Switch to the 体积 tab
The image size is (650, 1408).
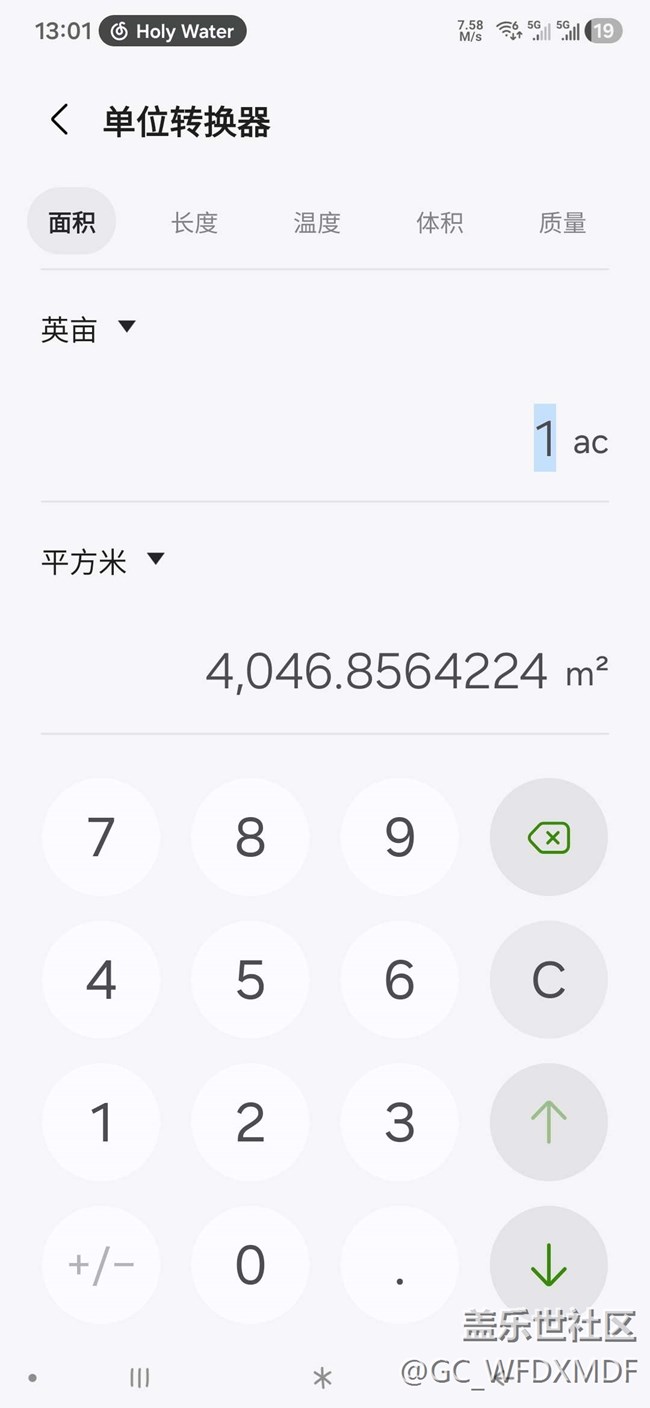point(440,222)
